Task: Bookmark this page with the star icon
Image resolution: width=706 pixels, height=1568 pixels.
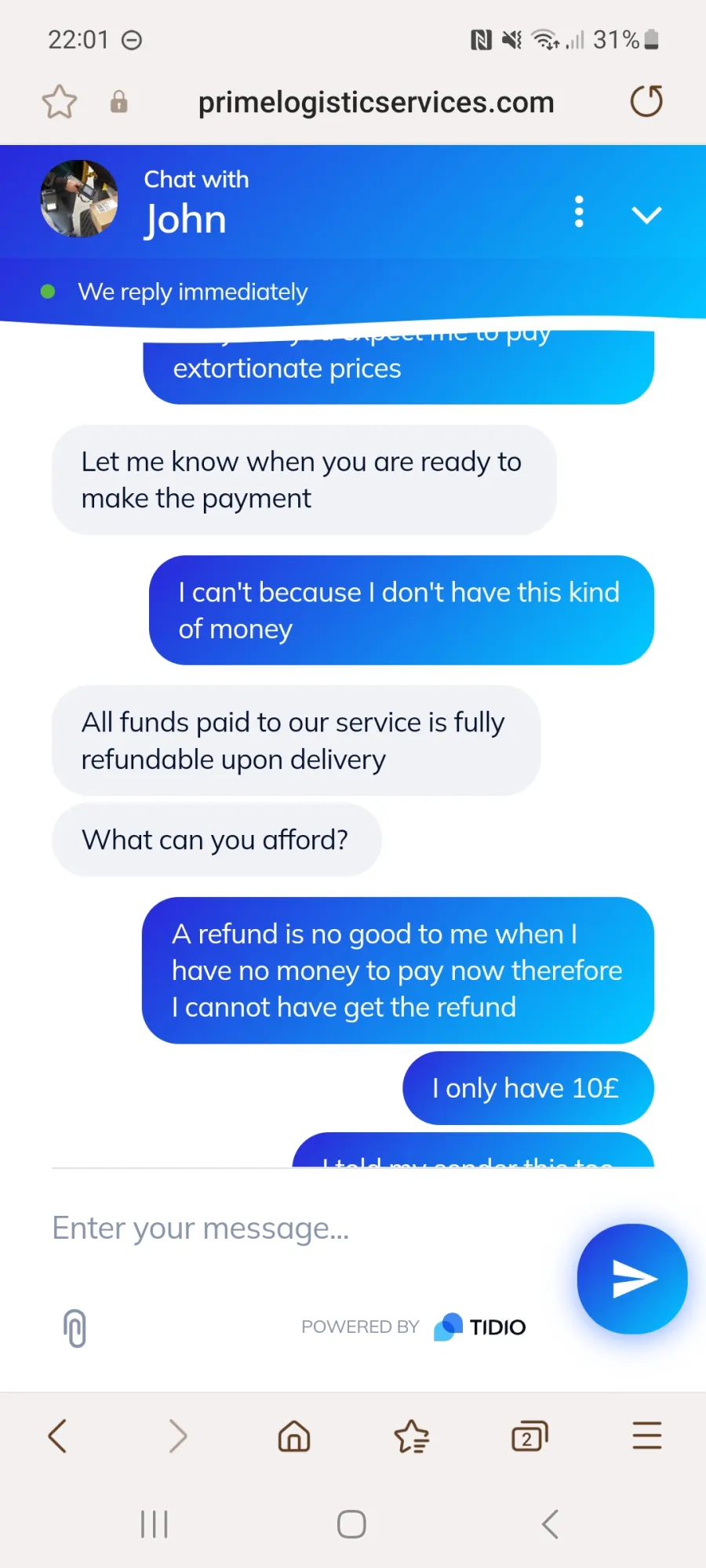Action: click(60, 102)
